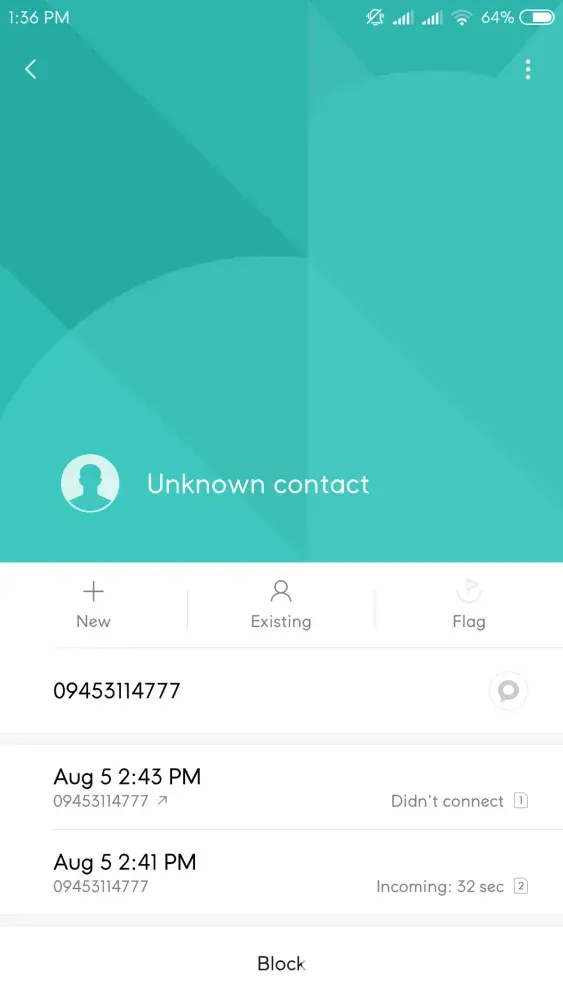563x1000 pixels.
Task: Go back using the top-left arrow
Action: [x=31, y=69]
